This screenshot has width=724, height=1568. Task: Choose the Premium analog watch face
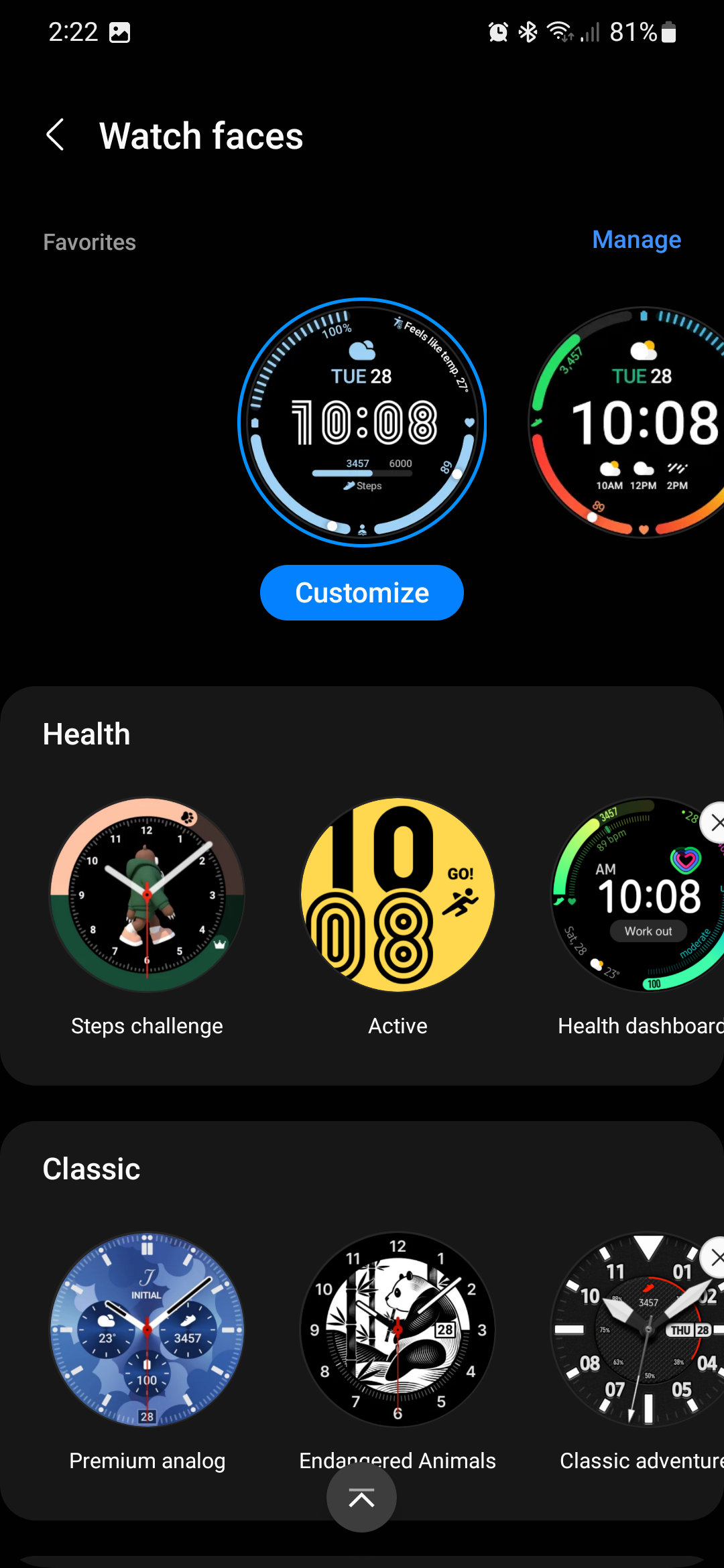click(147, 1330)
